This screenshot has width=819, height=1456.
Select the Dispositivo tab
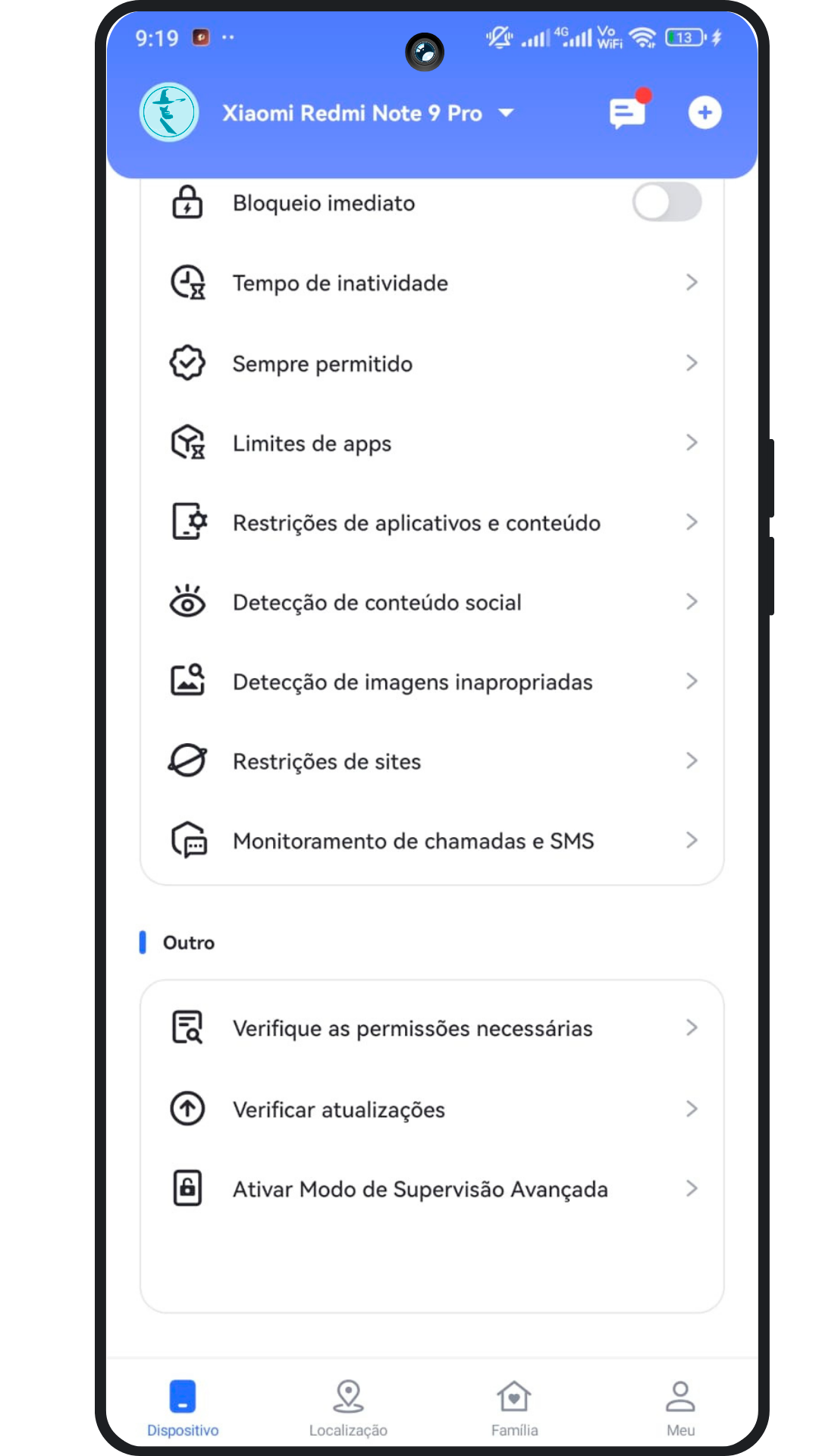click(x=183, y=1407)
